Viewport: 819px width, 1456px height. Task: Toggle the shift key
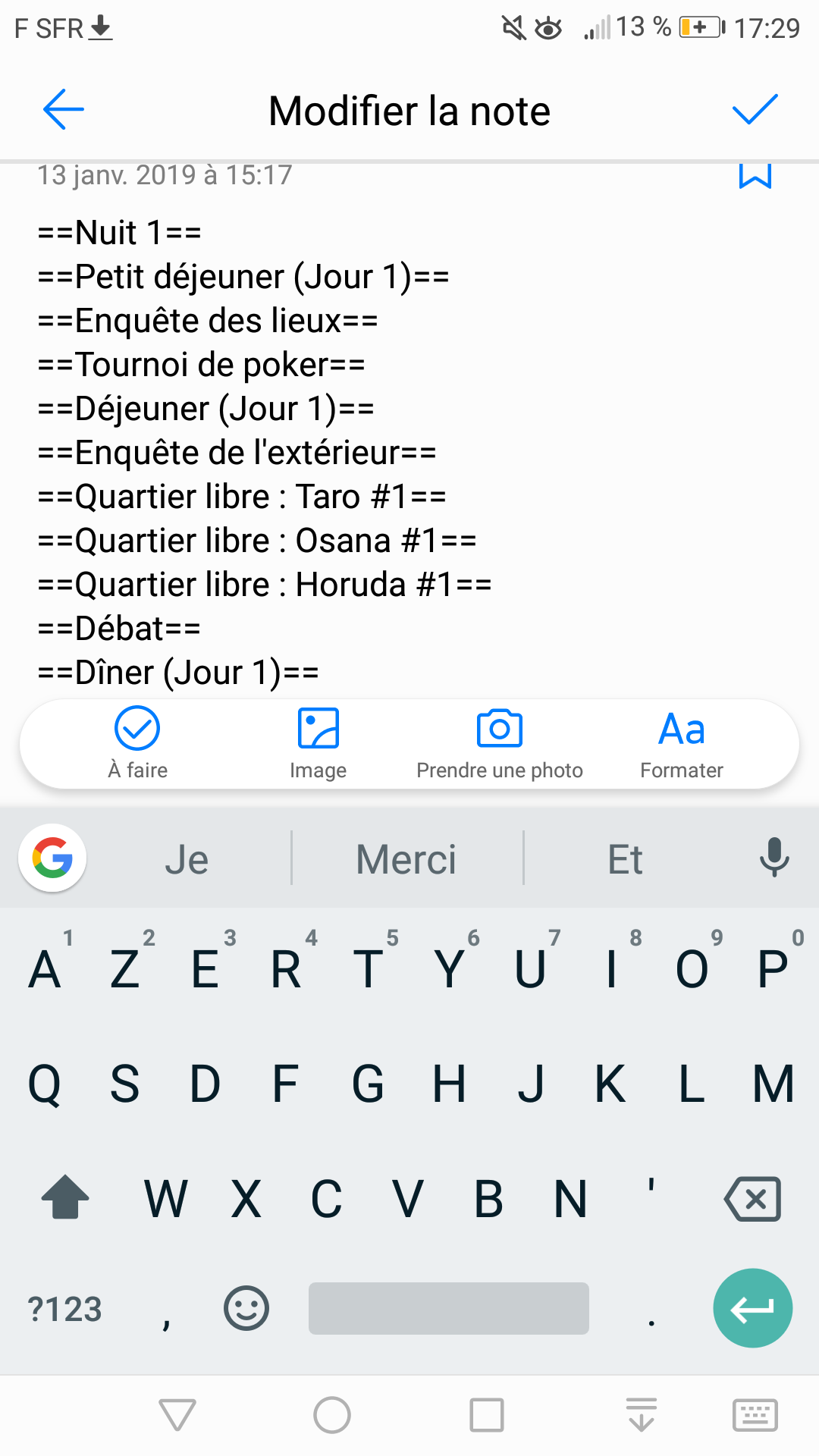point(65,1197)
